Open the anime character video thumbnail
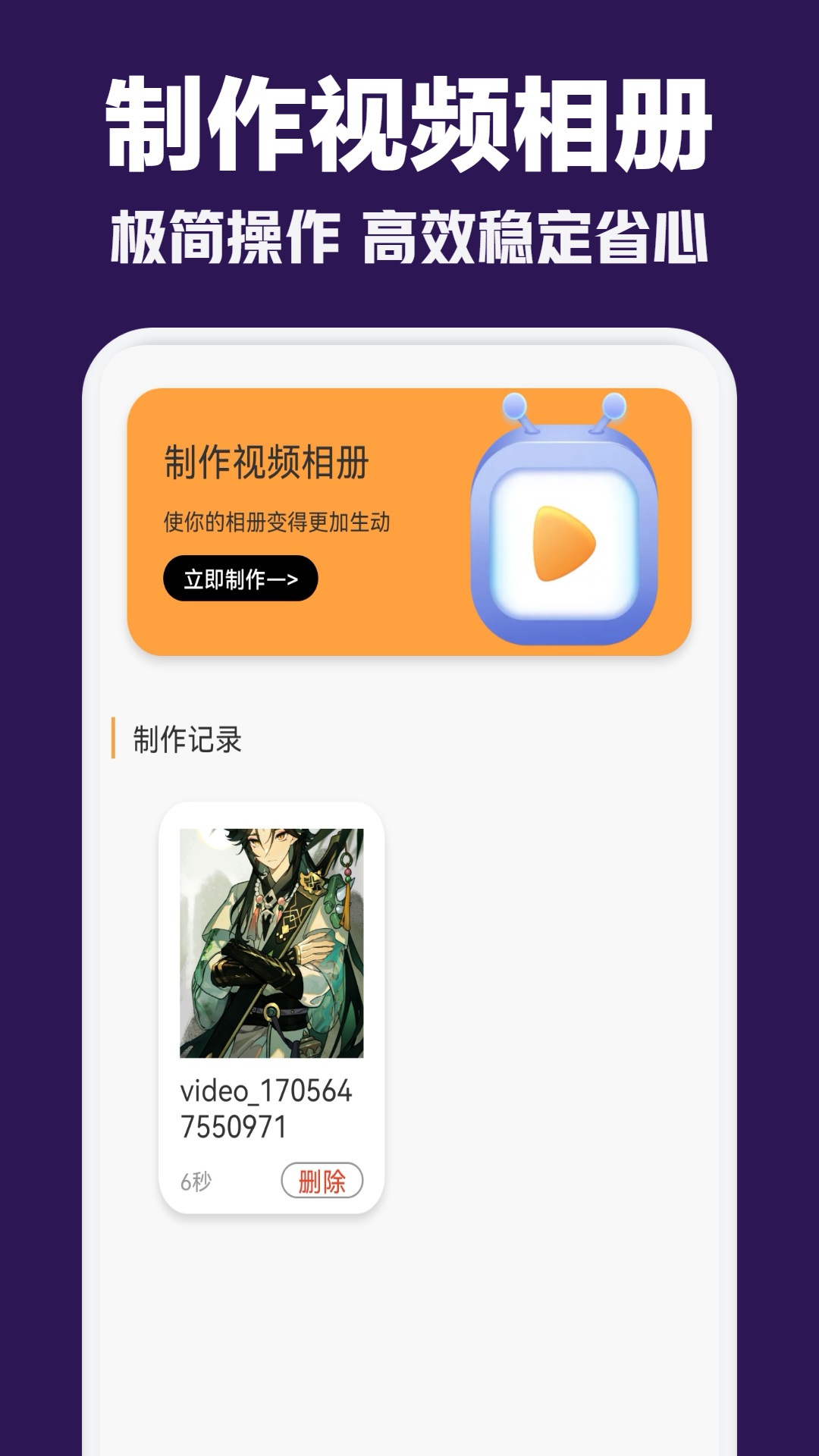 point(273,940)
